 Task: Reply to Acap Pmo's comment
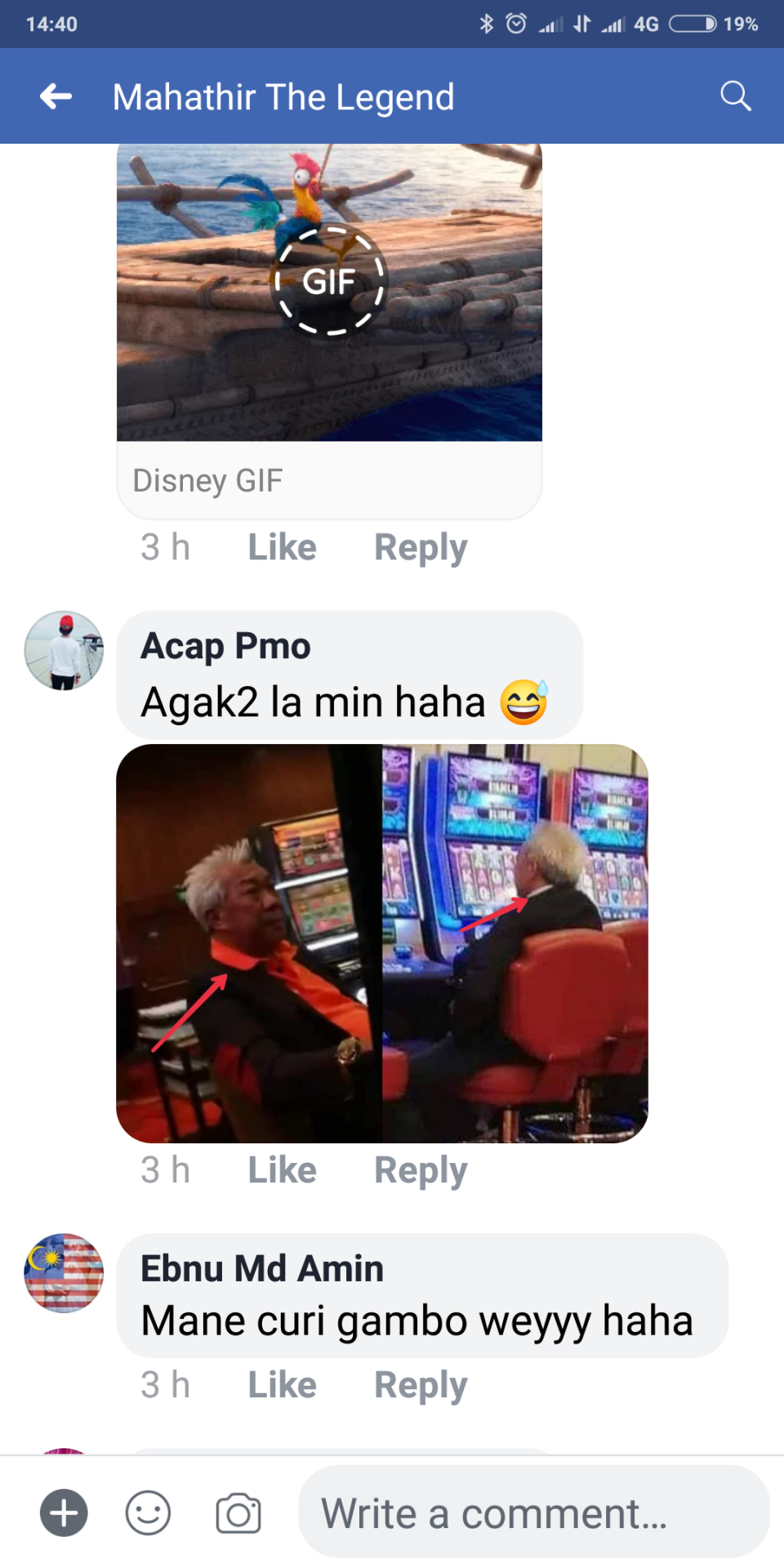(420, 1169)
